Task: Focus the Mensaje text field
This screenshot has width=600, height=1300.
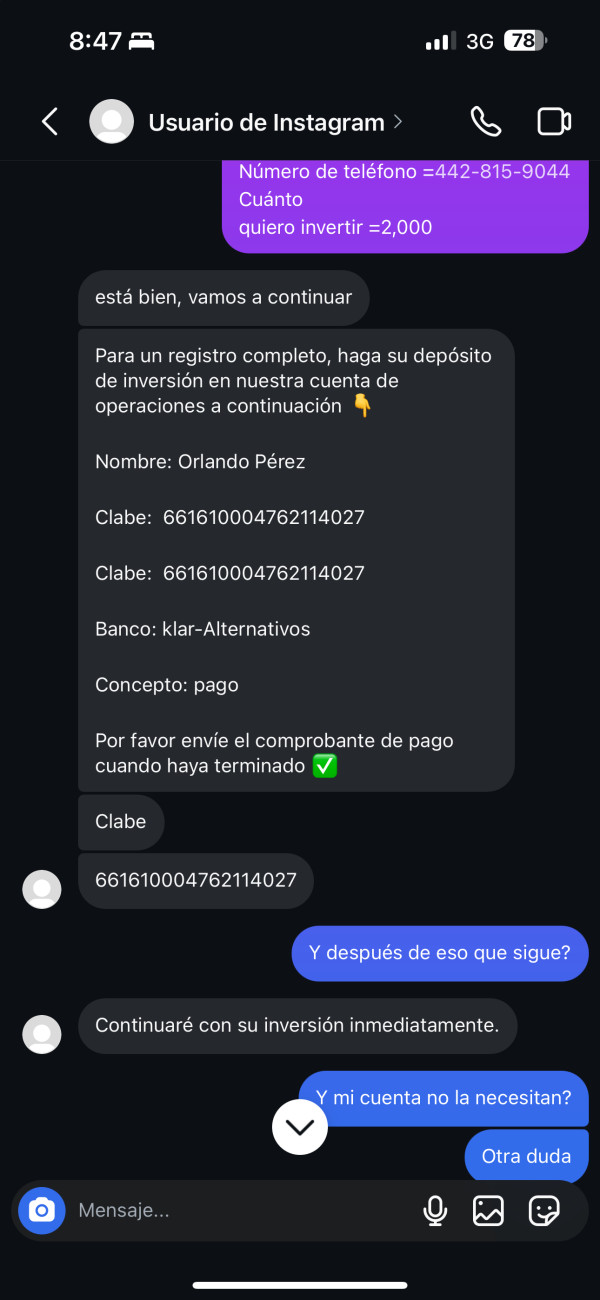Action: pyautogui.click(x=240, y=1211)
